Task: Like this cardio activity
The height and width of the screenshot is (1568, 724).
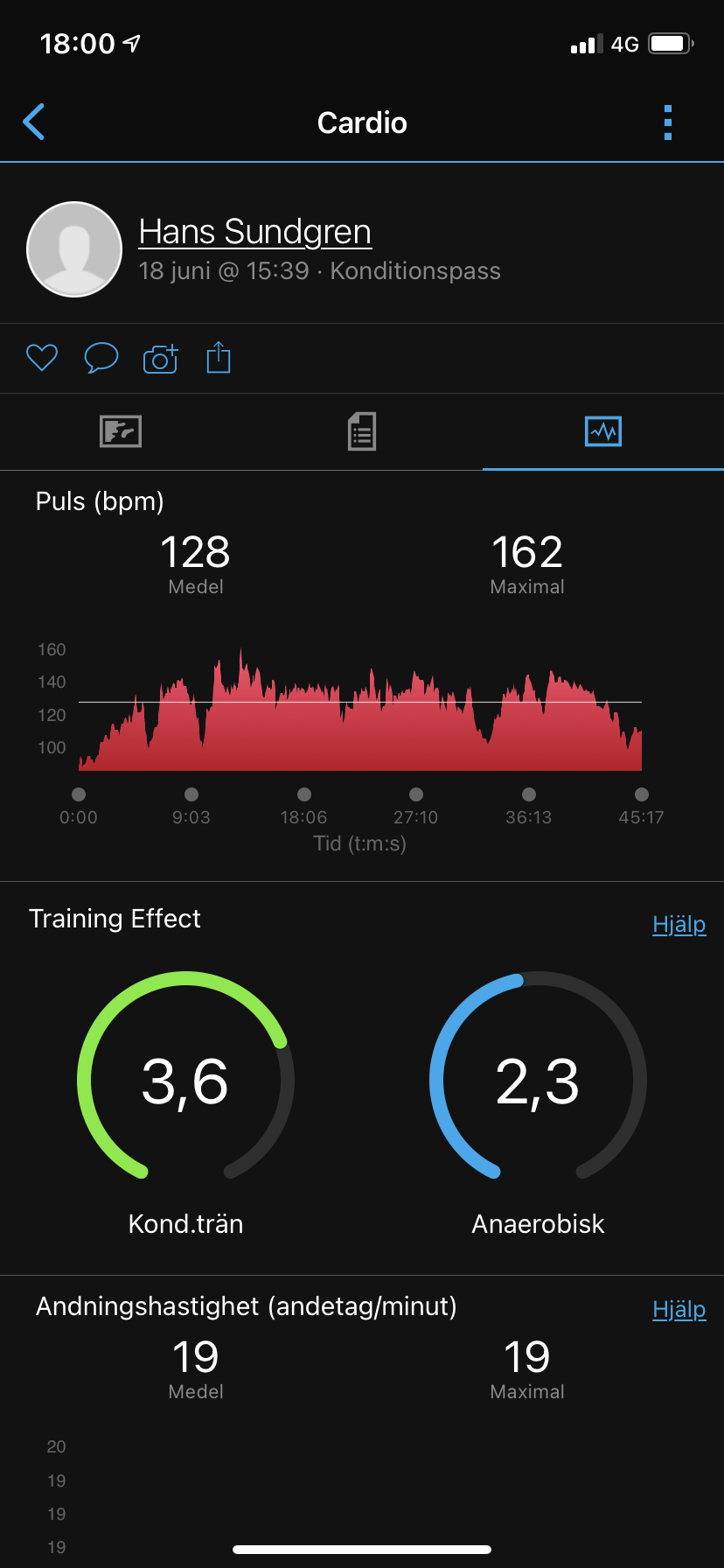Action: tap(42, 358)
